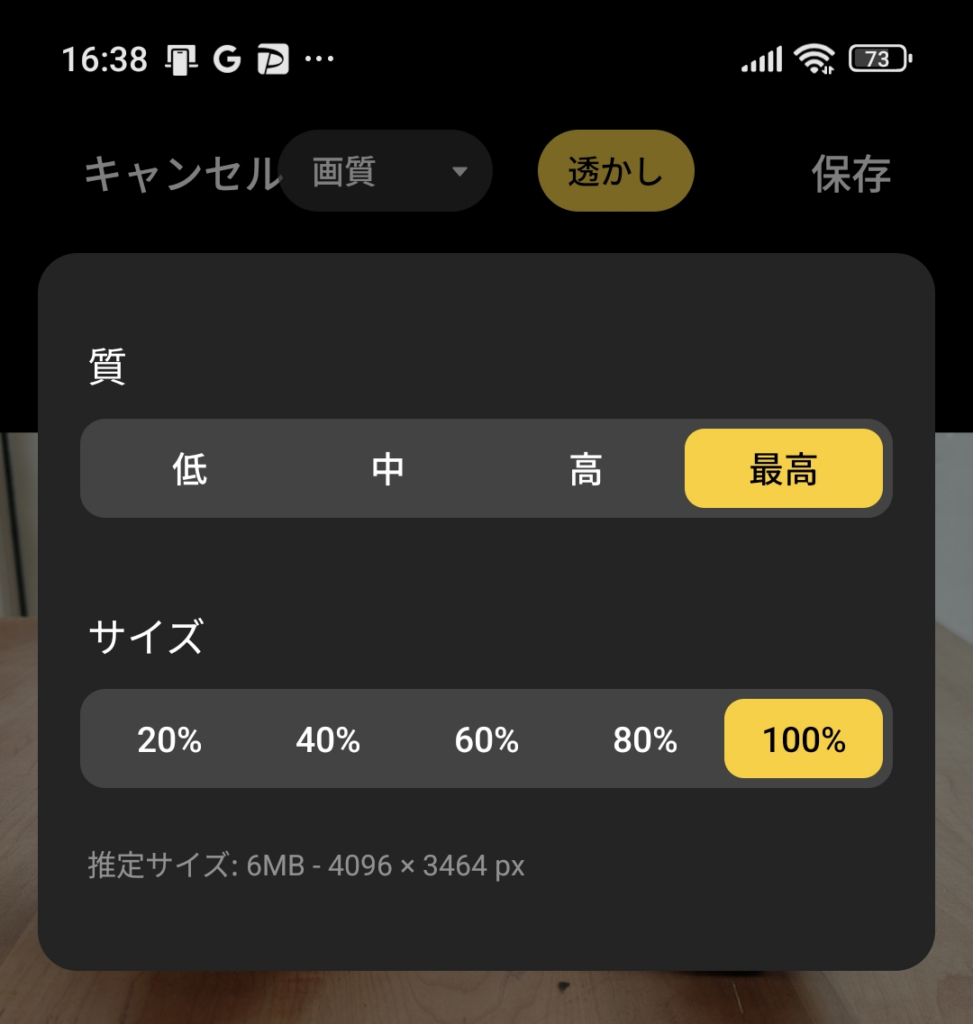Set size to 40%
This screenshot has width=973, height=1024.
pyautogui.click(x=327, y=740)
